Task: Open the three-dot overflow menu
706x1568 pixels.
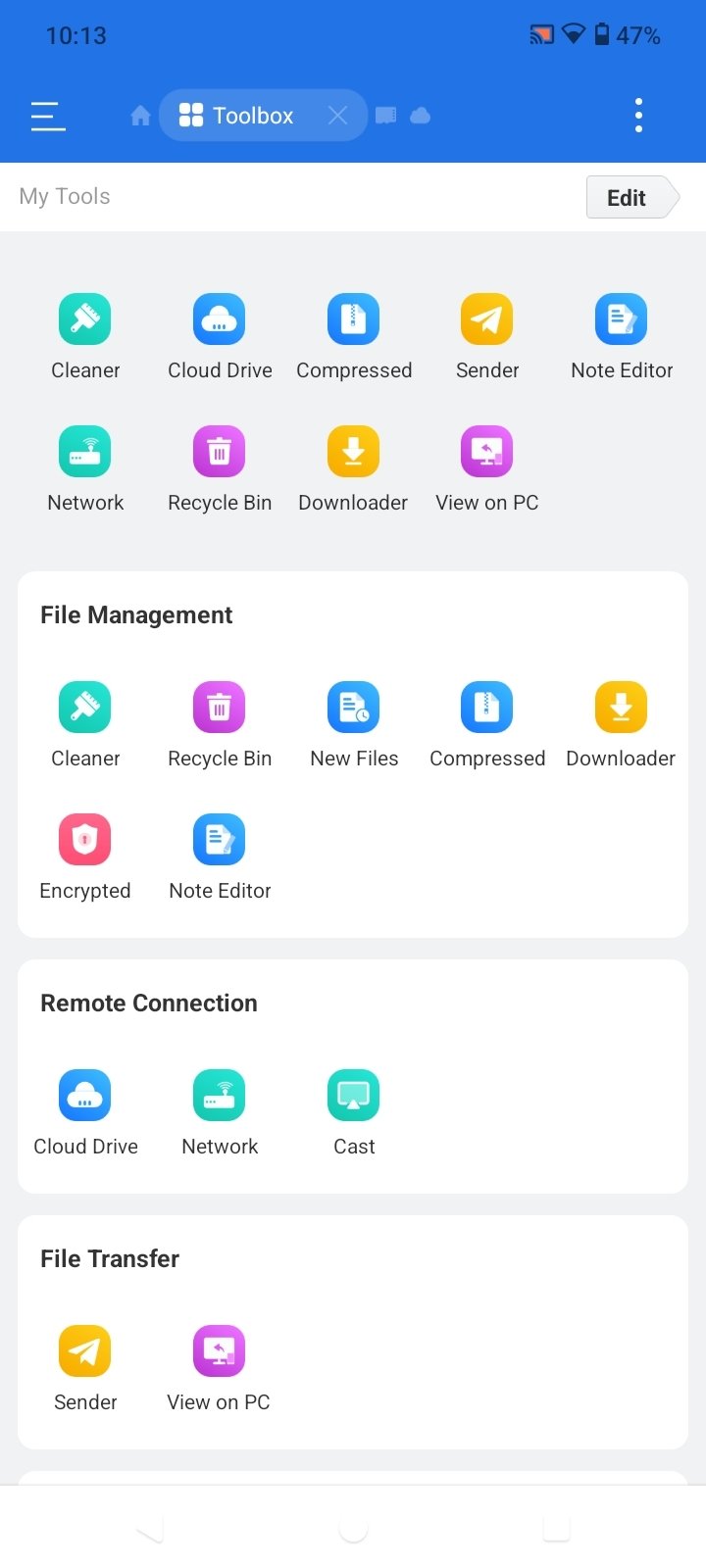Action: click(638, 116)
